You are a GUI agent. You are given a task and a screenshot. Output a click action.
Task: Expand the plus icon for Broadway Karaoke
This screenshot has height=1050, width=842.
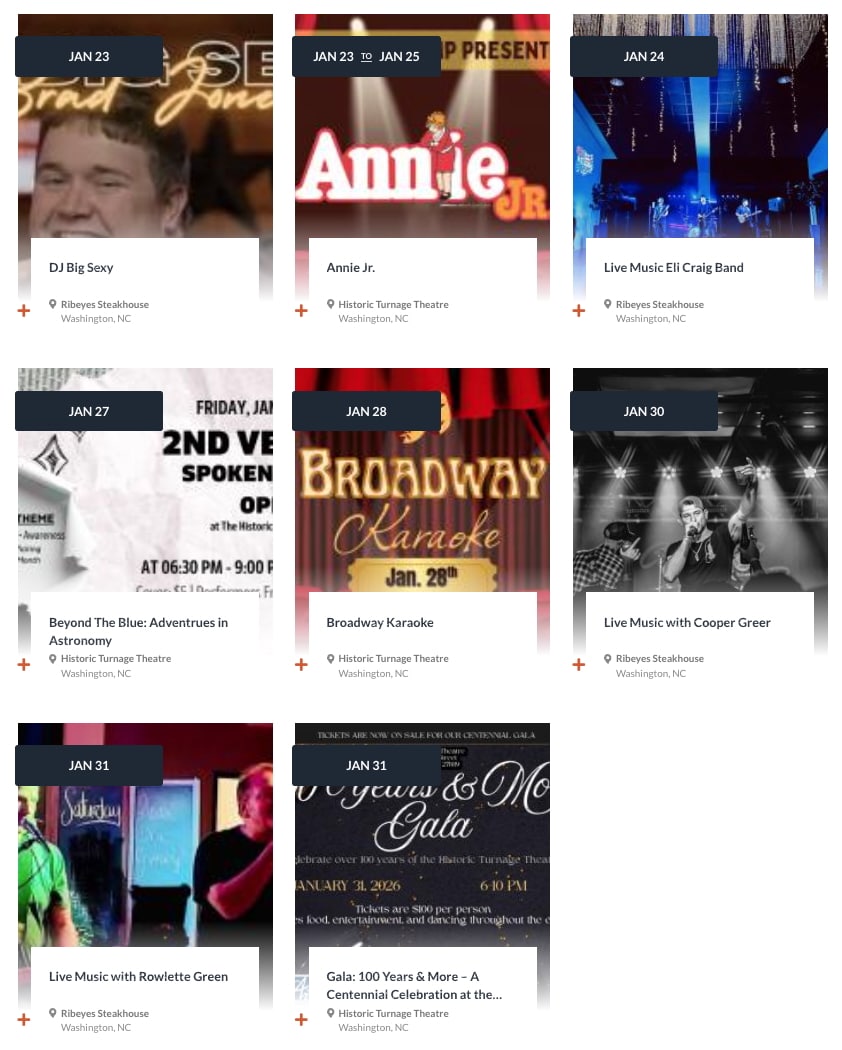(x=301, y=665)
